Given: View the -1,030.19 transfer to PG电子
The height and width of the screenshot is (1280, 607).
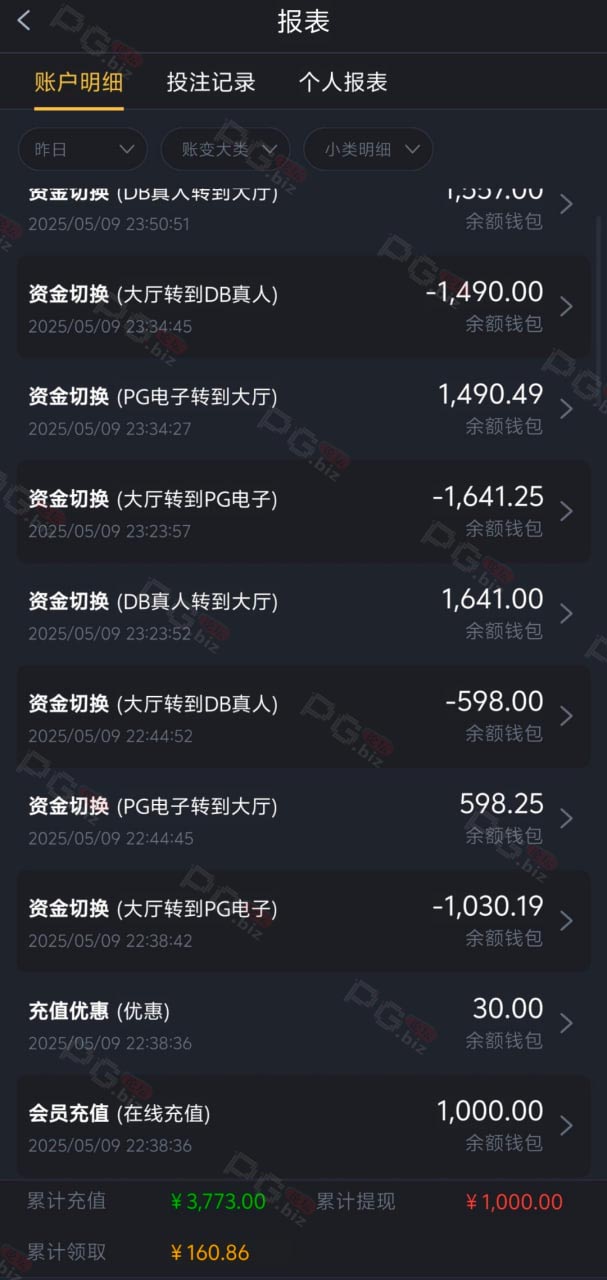Looking at the screenshot, I should coord(303,921).
